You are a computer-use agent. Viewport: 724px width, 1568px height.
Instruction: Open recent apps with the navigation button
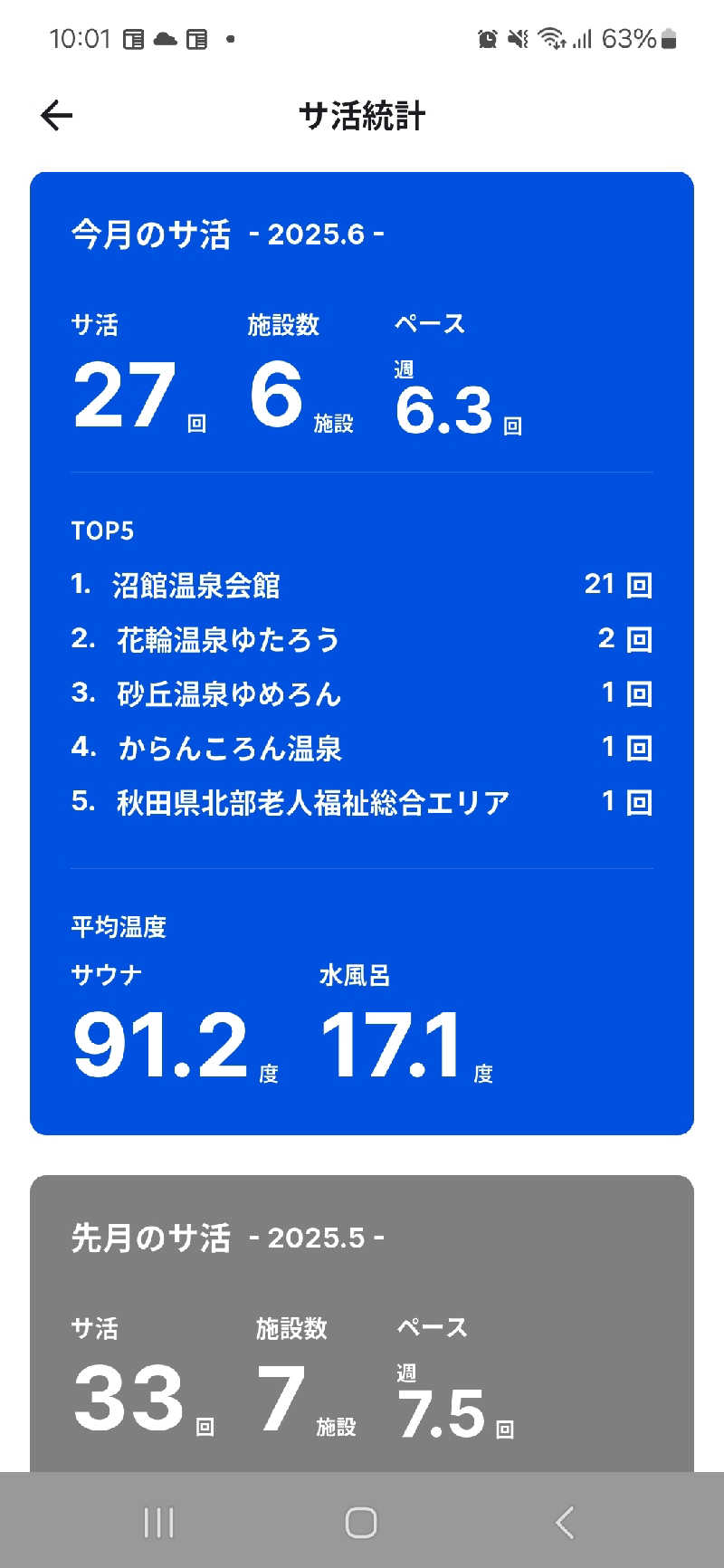tap(157, 1524)
